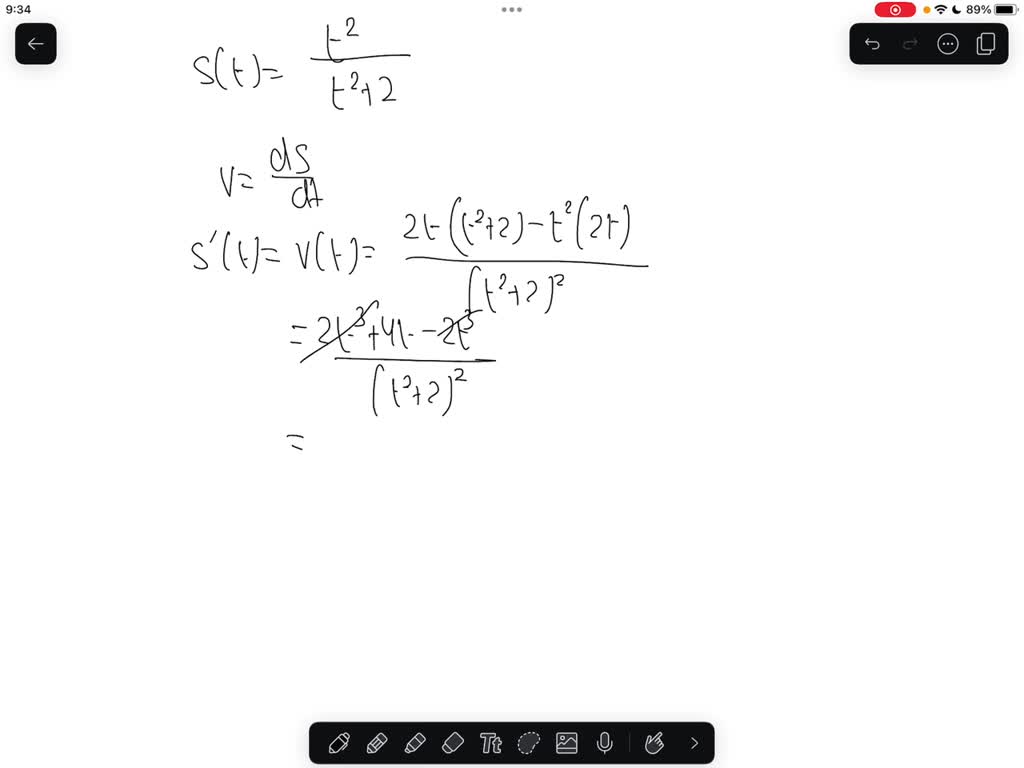Select the text tool

click(x=490, y=743)
